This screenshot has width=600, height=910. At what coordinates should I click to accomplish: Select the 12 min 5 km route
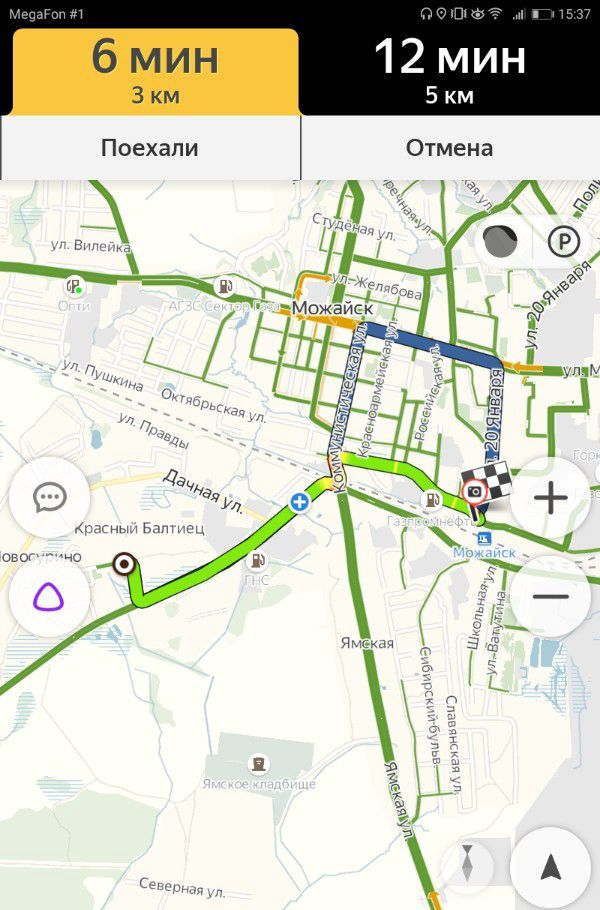(450, 71)
